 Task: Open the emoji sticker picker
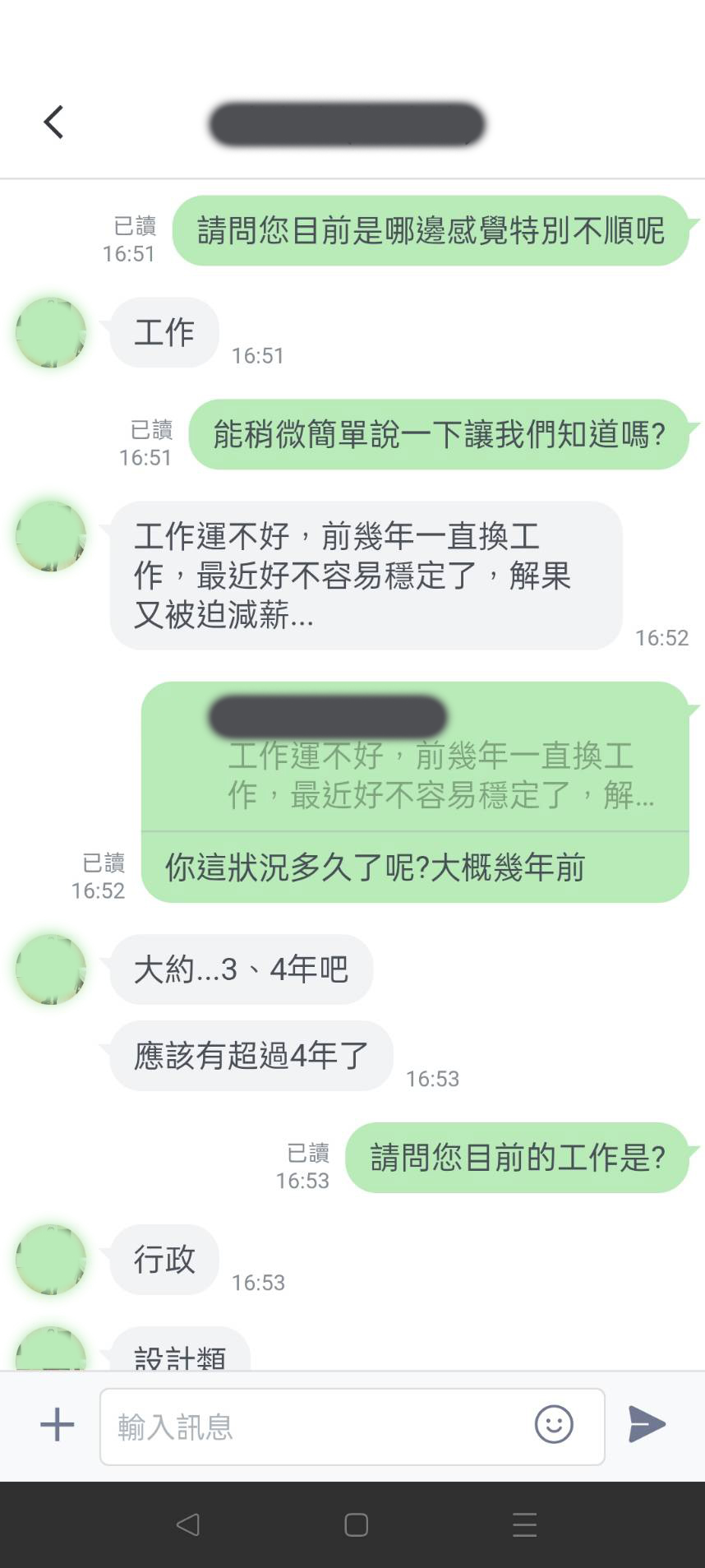(554, 1424)
